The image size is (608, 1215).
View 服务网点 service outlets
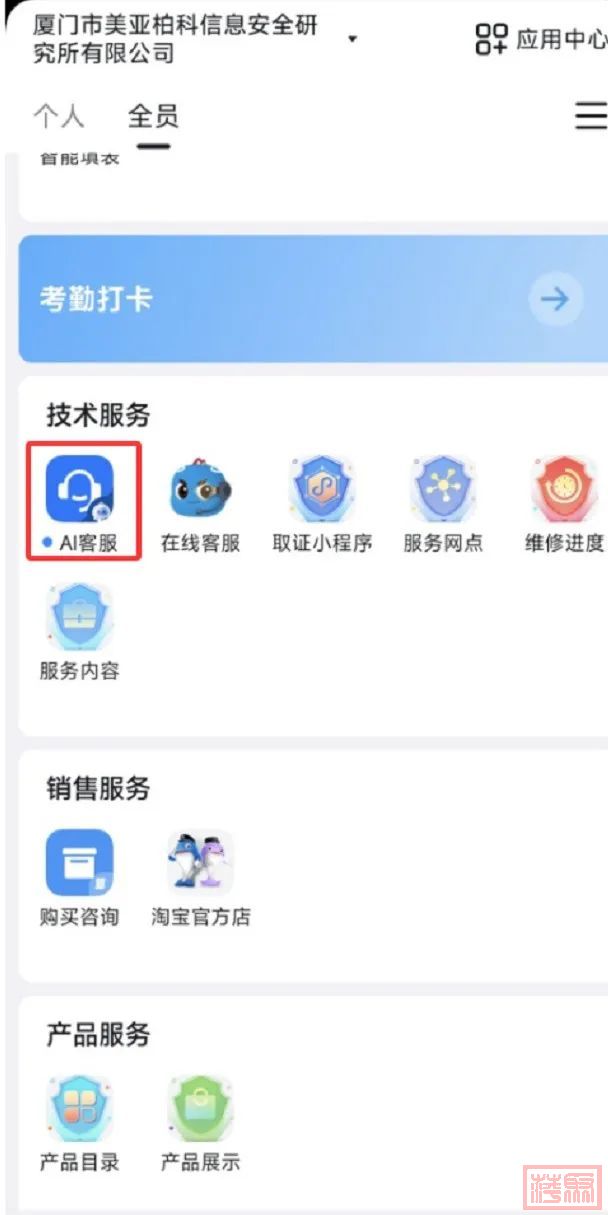(443, 500)
